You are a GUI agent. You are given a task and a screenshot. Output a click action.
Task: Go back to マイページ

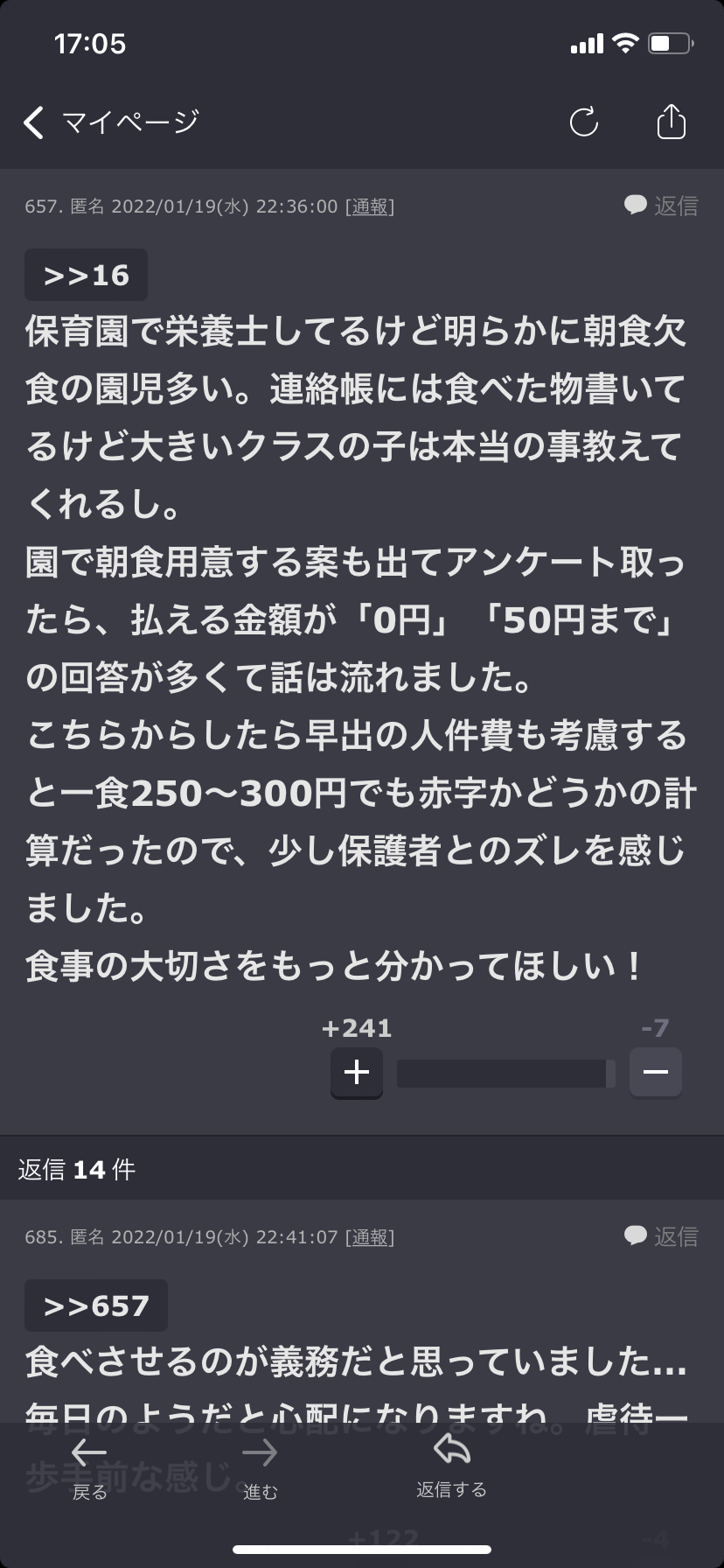point(111,122)
